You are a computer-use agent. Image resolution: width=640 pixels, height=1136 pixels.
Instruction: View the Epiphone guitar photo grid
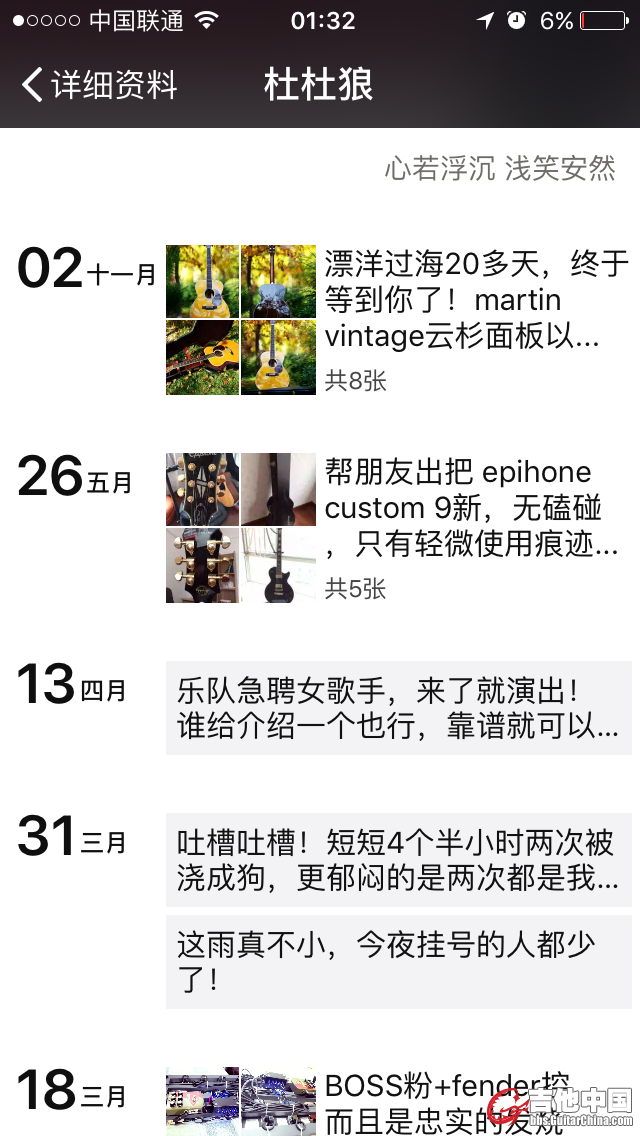coord(241,528)
